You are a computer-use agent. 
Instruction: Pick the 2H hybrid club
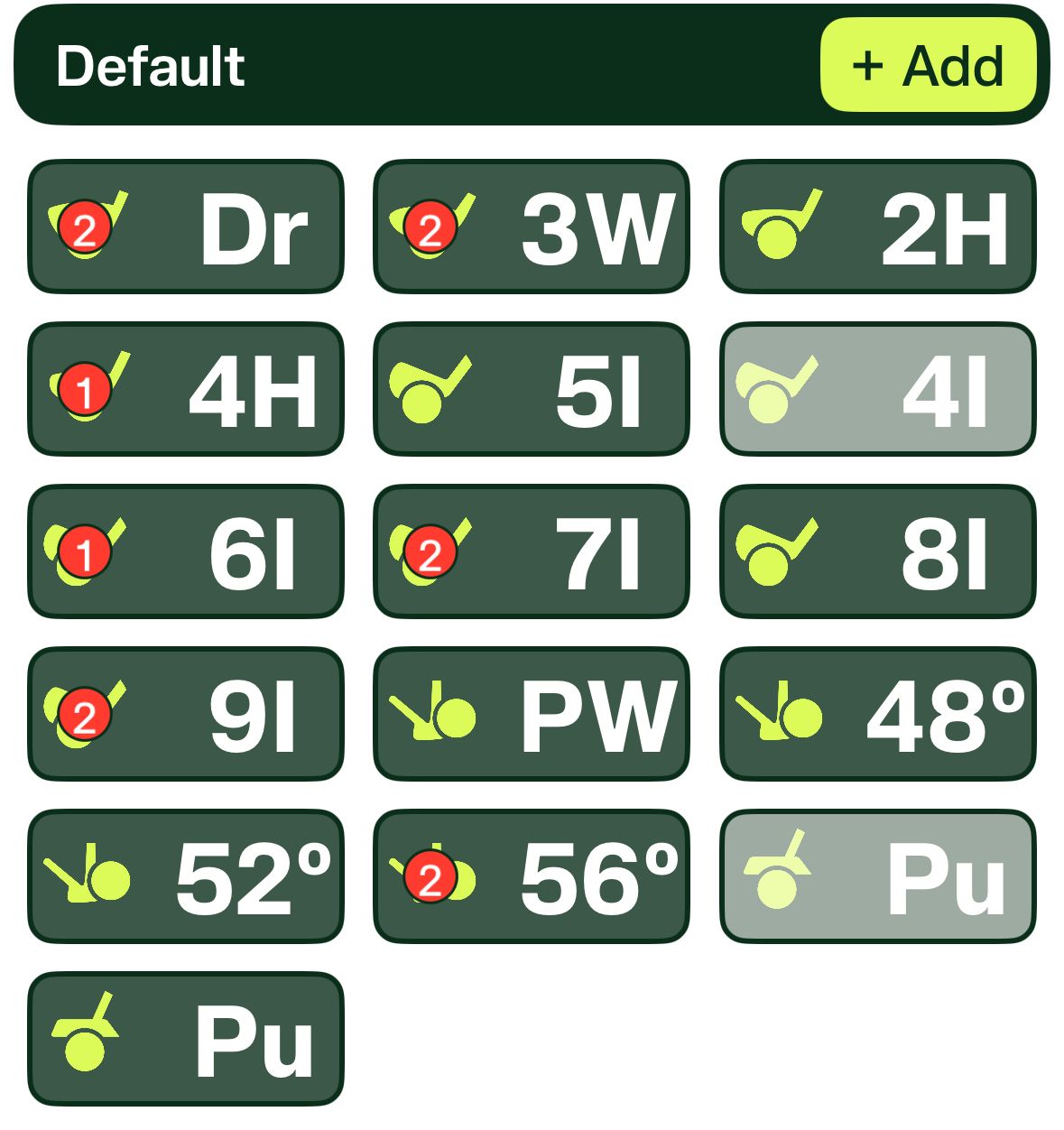coord(877,227)
